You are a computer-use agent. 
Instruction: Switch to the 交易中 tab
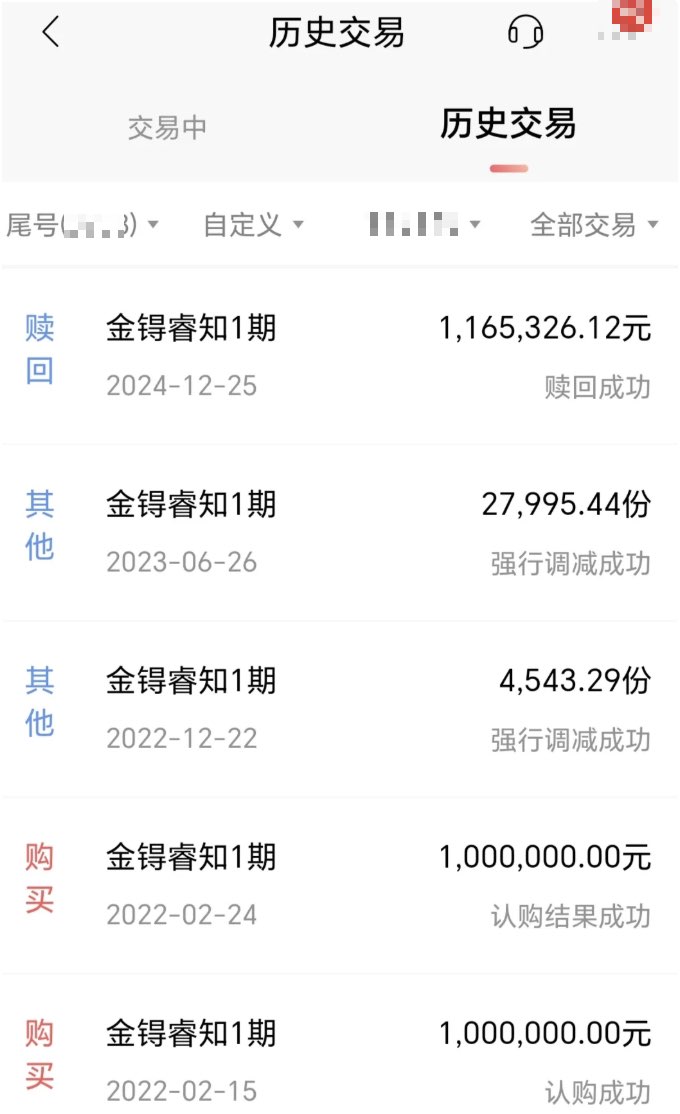click(x=167, y=128)
